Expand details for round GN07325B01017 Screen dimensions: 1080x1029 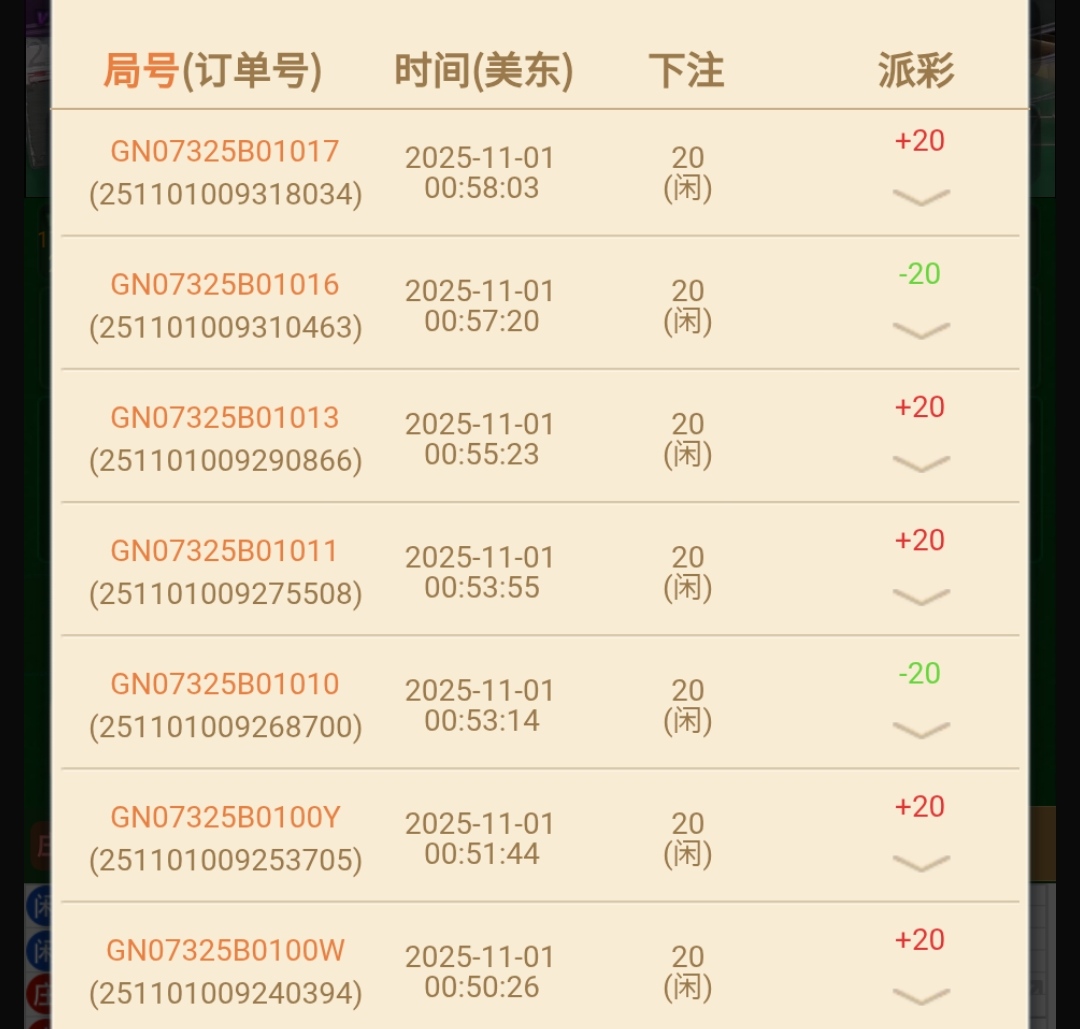pyautogui.click(x=920, y=197)
